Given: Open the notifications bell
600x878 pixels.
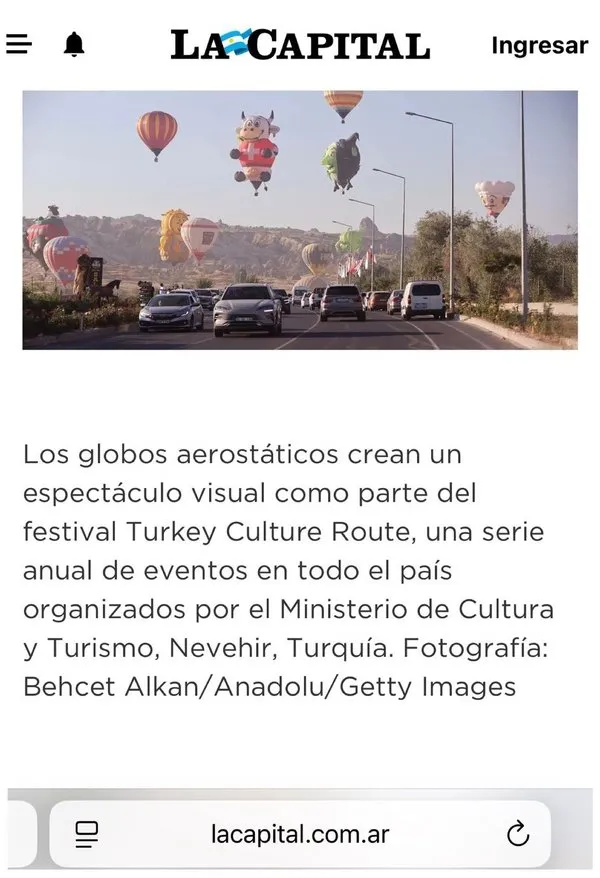Looking at the screenshot, I should click(74, 45).
